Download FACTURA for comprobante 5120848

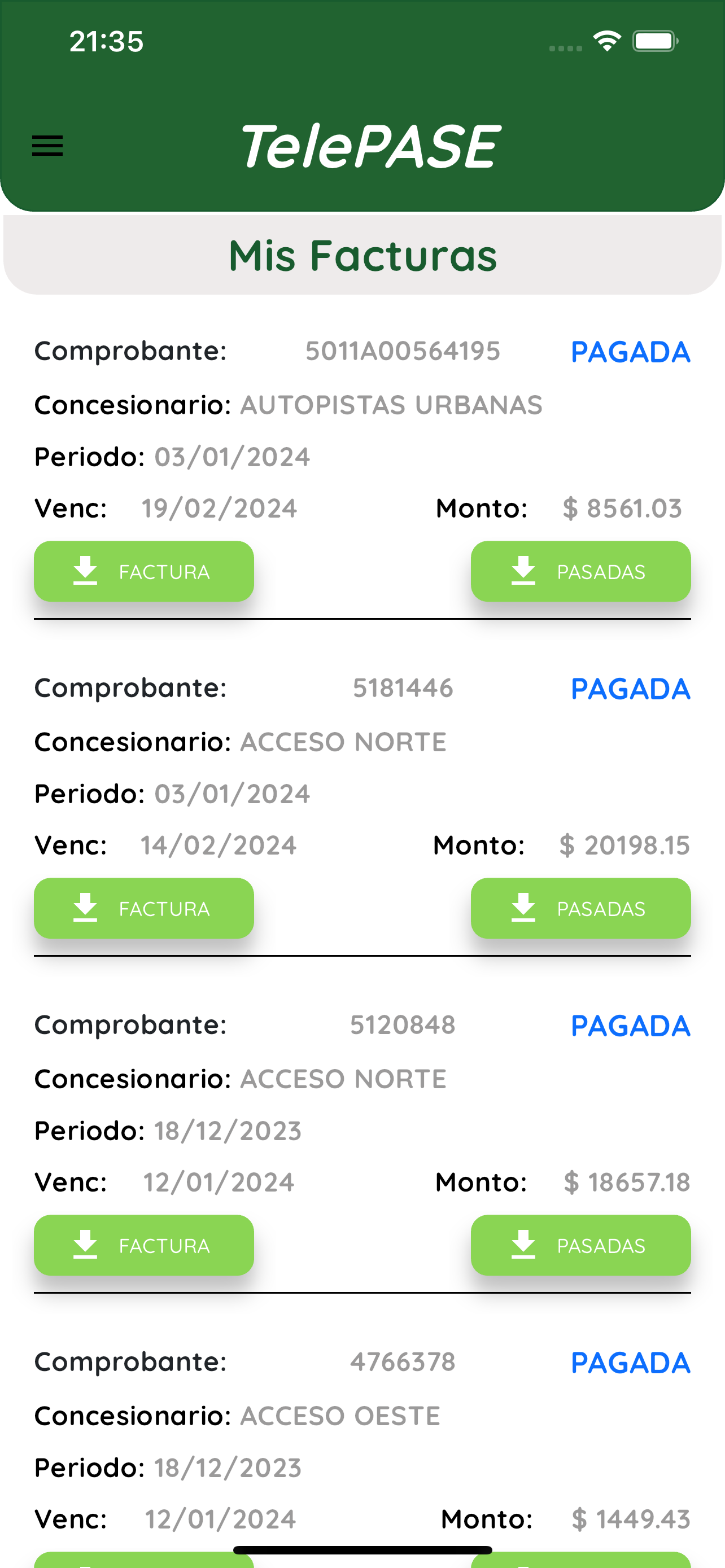point(143,1245)
